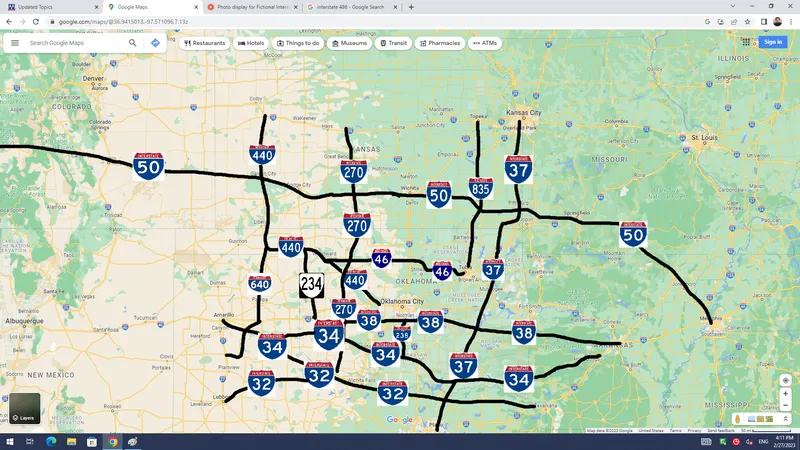Zoom in with the plus button

click(785, 394)
